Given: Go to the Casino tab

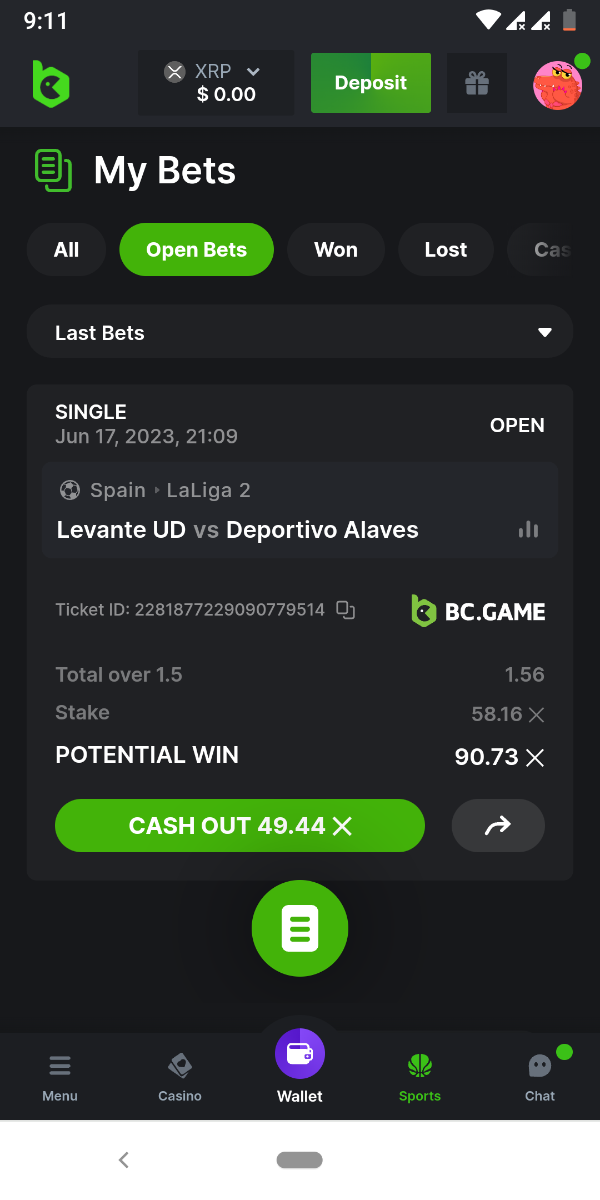Looking at the screenshot, I should tap(180, 1077).
